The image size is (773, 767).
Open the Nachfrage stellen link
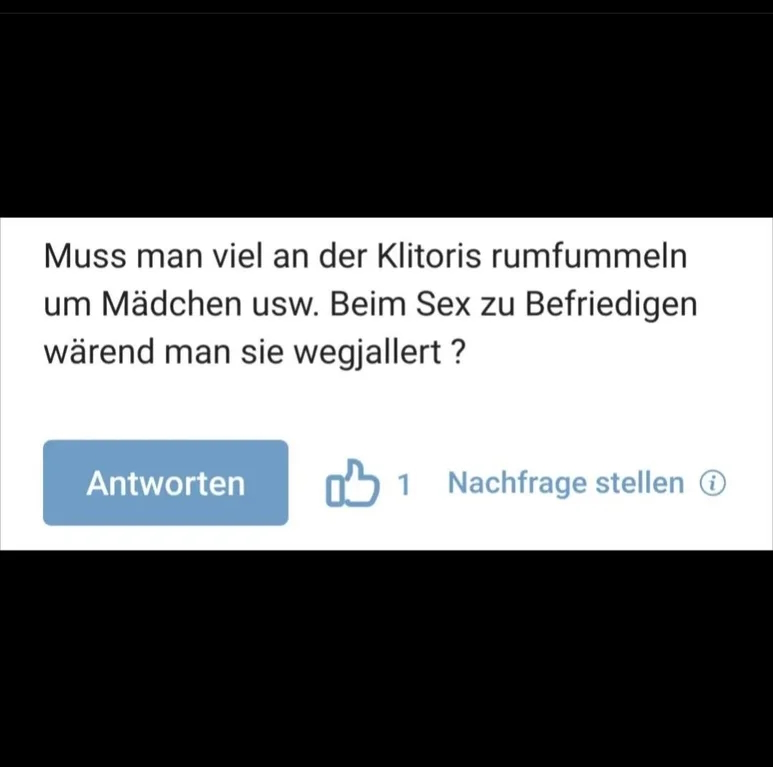click(x=566, y=483)
